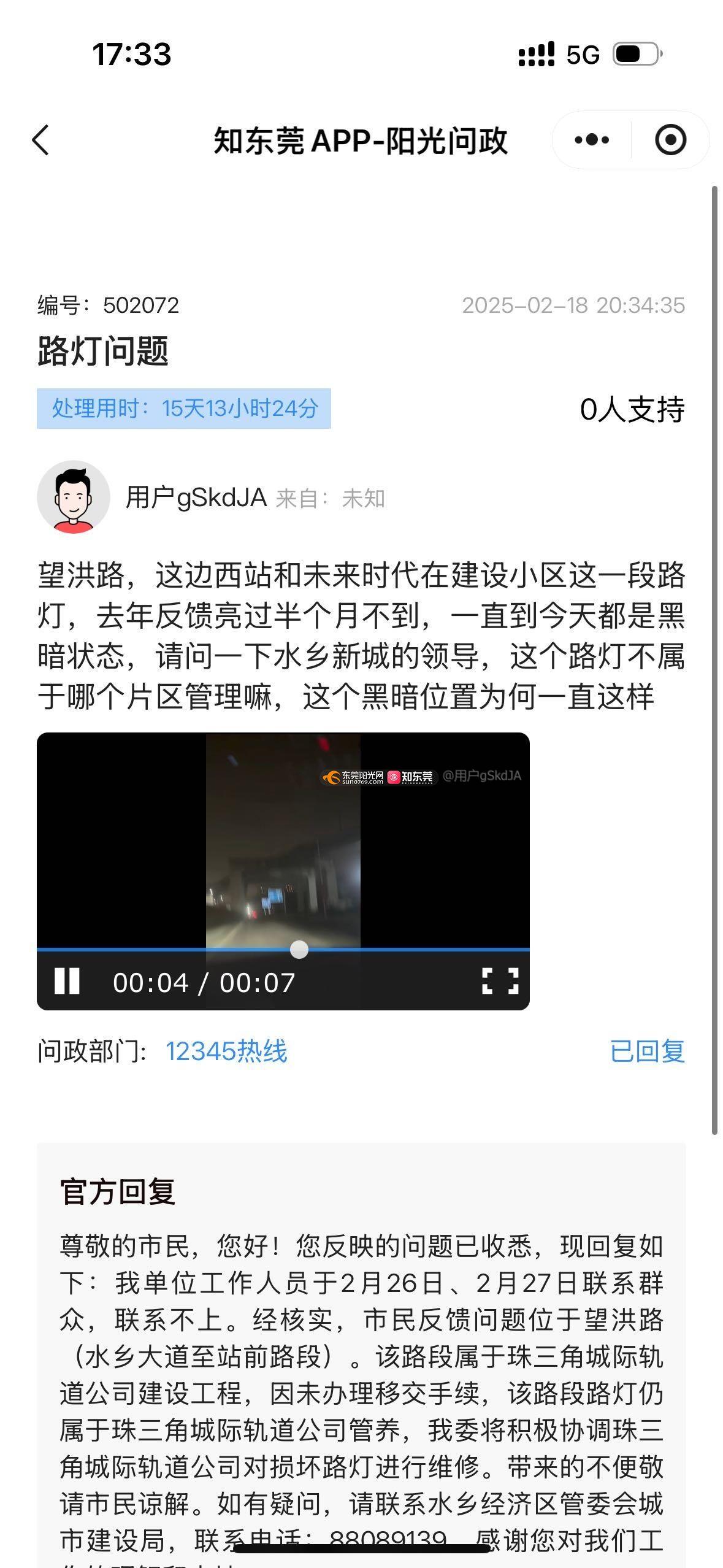Go back using the top-left arrow
Image resolution: width=723 pixels, height=1568 pixels.
[x=40, y=140]
